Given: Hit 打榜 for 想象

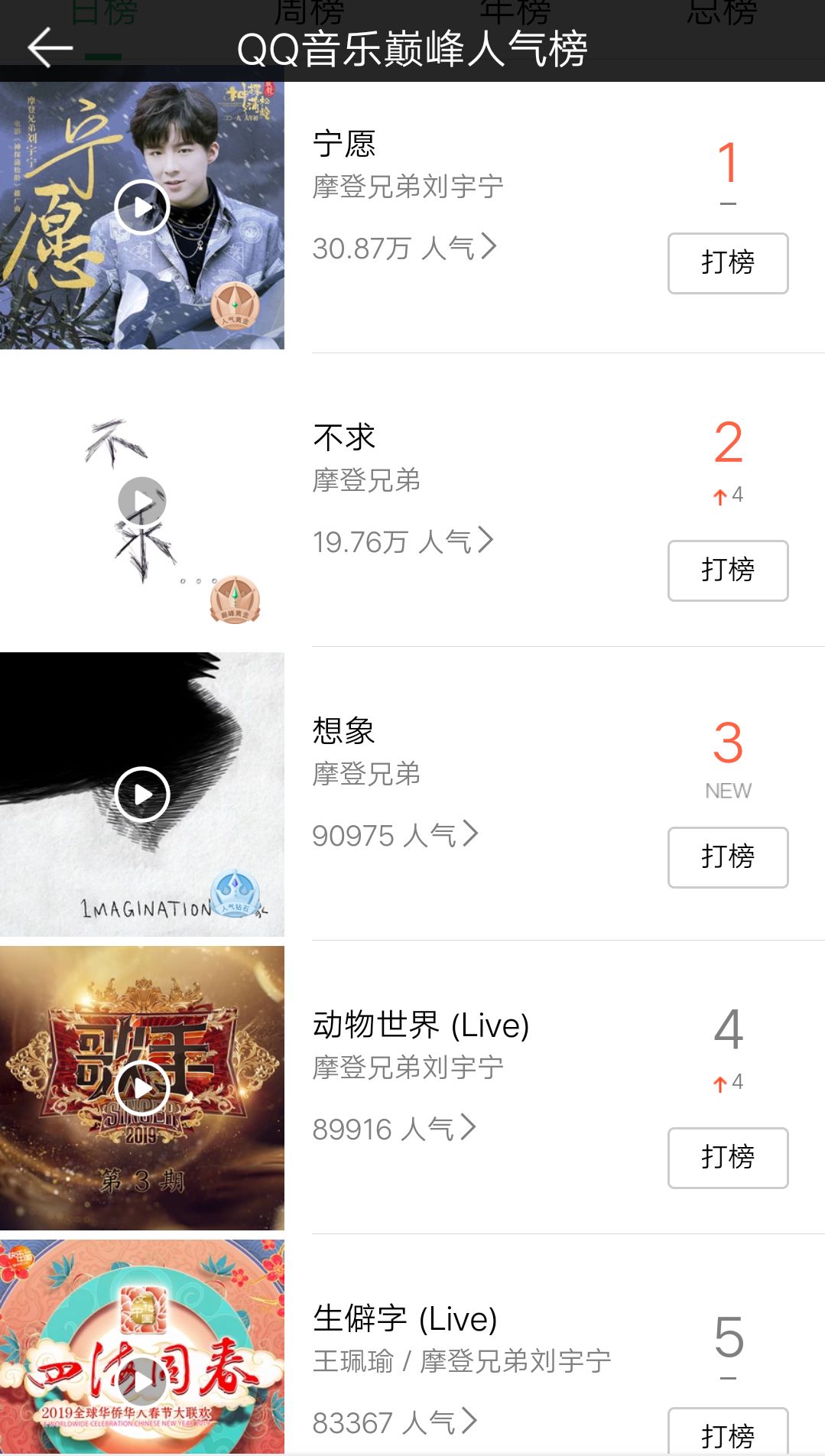Looking at the screenshot, I should click(727, 857).
